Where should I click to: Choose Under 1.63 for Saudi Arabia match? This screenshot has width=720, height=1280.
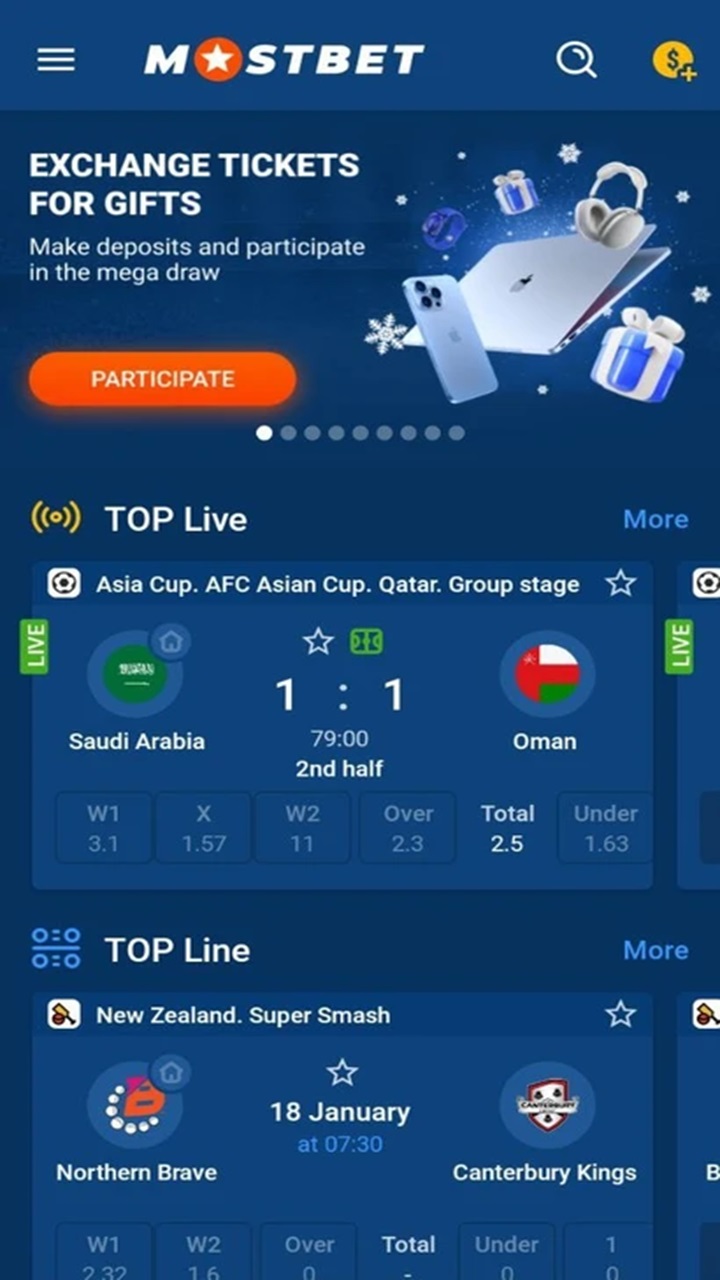coord(605,828)
